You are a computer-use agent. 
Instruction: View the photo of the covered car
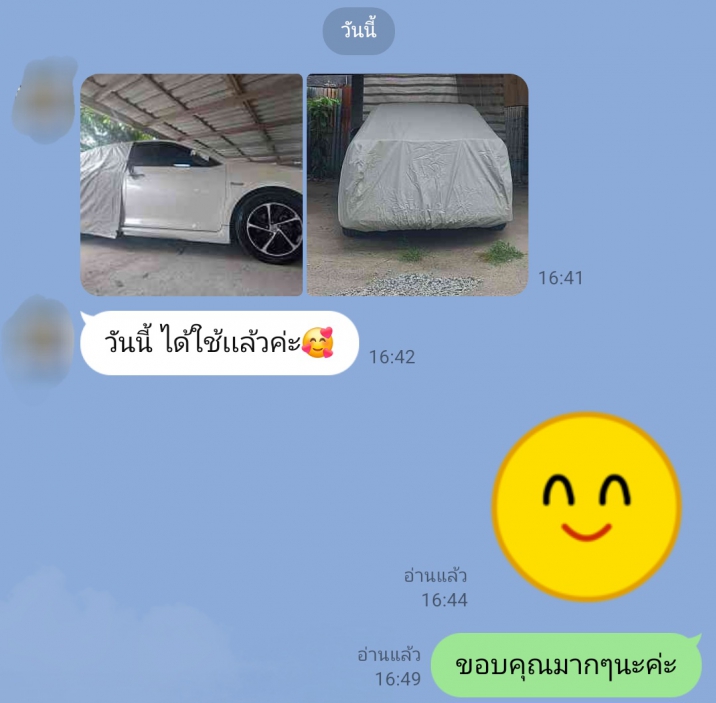click(x=417, y=185)
